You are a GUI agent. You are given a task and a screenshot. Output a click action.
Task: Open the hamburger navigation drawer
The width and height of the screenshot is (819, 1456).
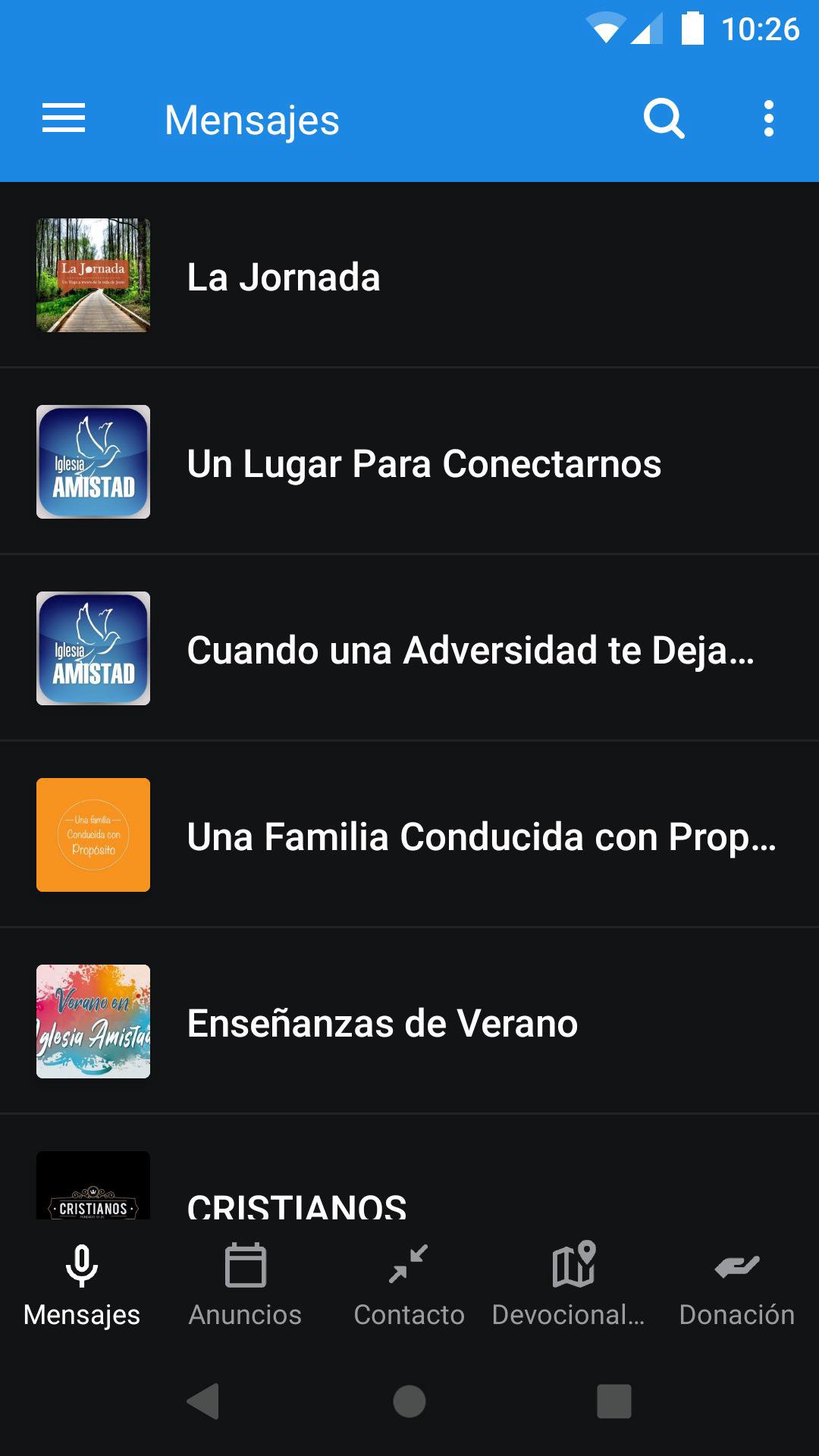[64, 119]
